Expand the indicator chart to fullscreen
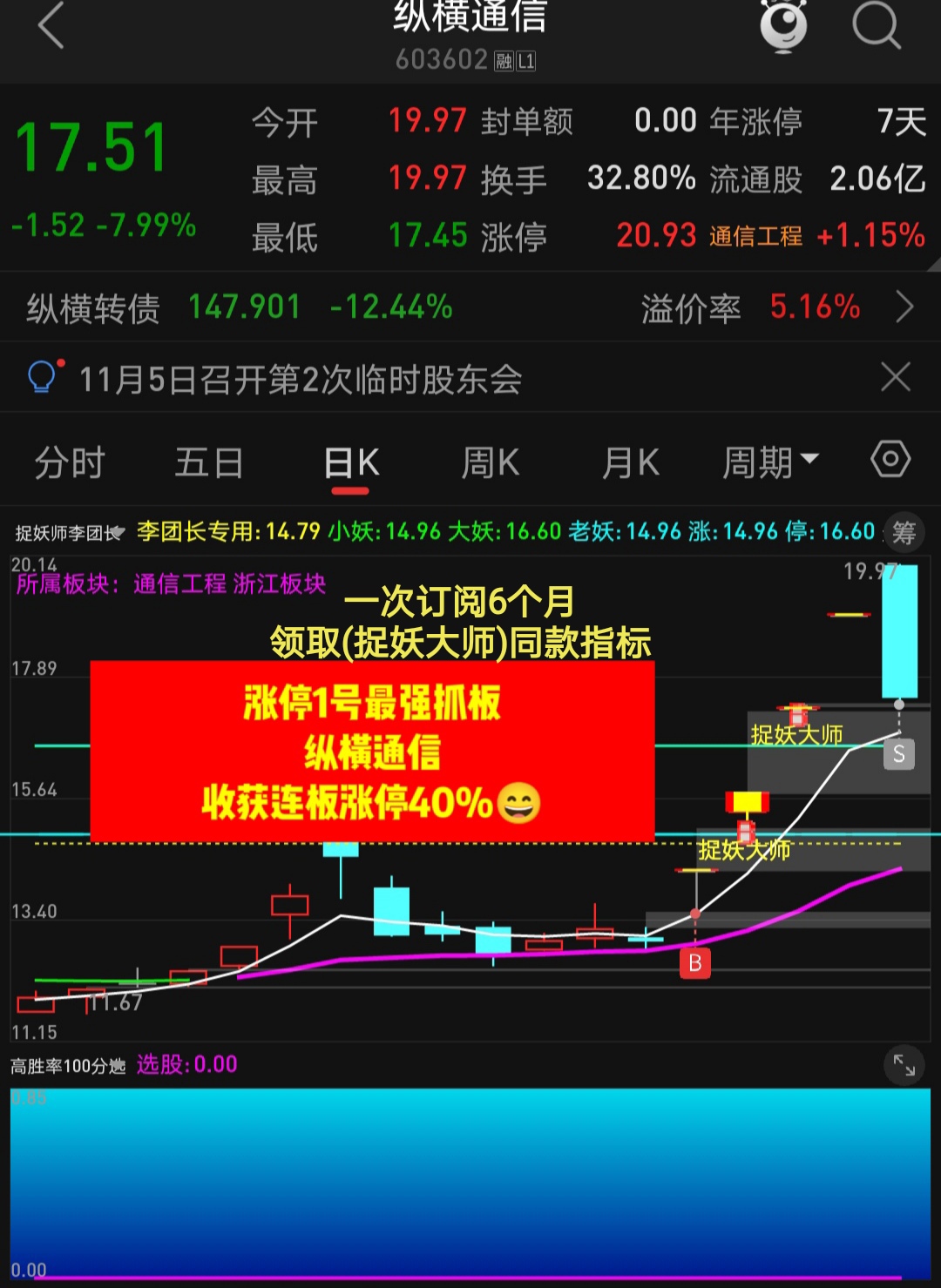This screenshot has height=1288, width=941. tap(904, 1064)
